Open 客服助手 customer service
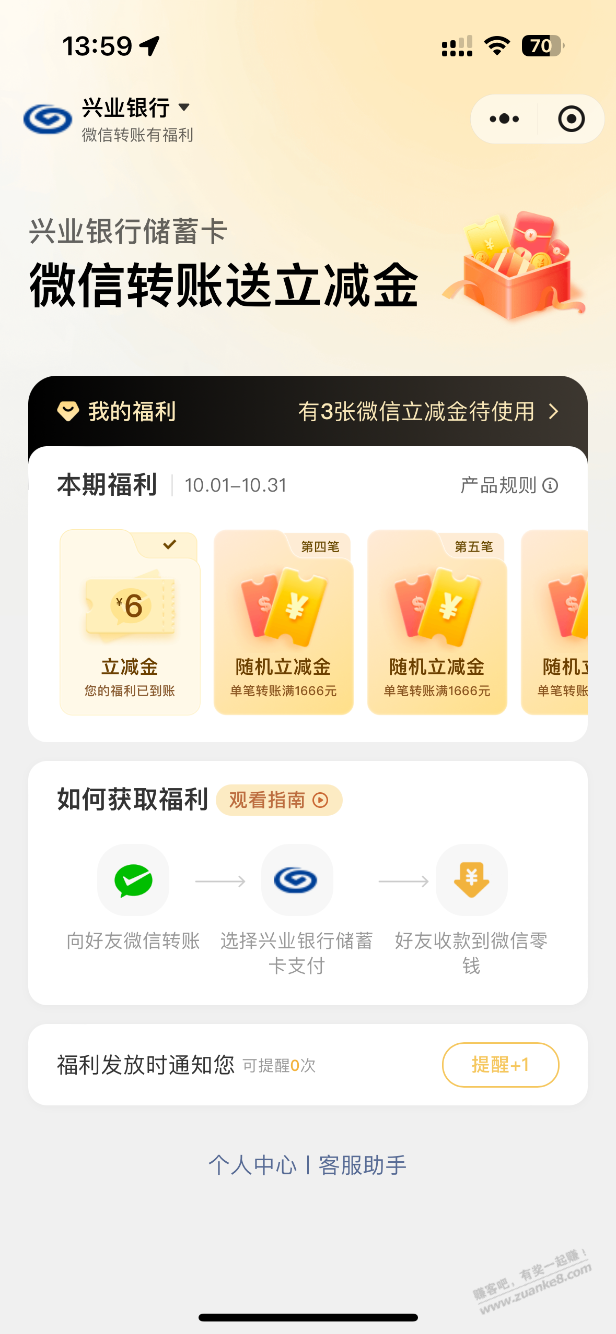 pyautogui.click(x=363, y=1165)
